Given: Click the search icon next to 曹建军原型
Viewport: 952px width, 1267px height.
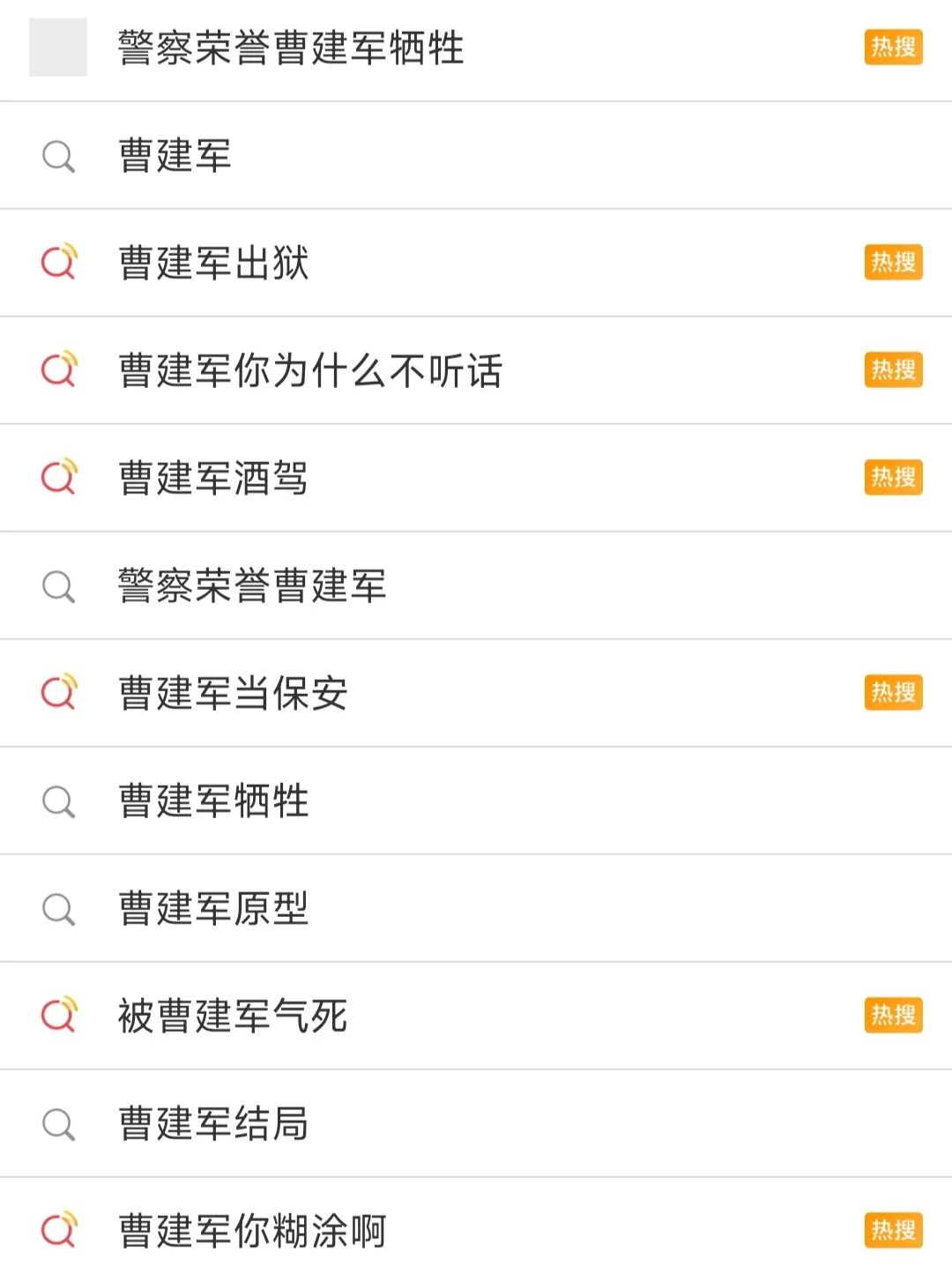Looking at the screenshot, I should point(58,908).
